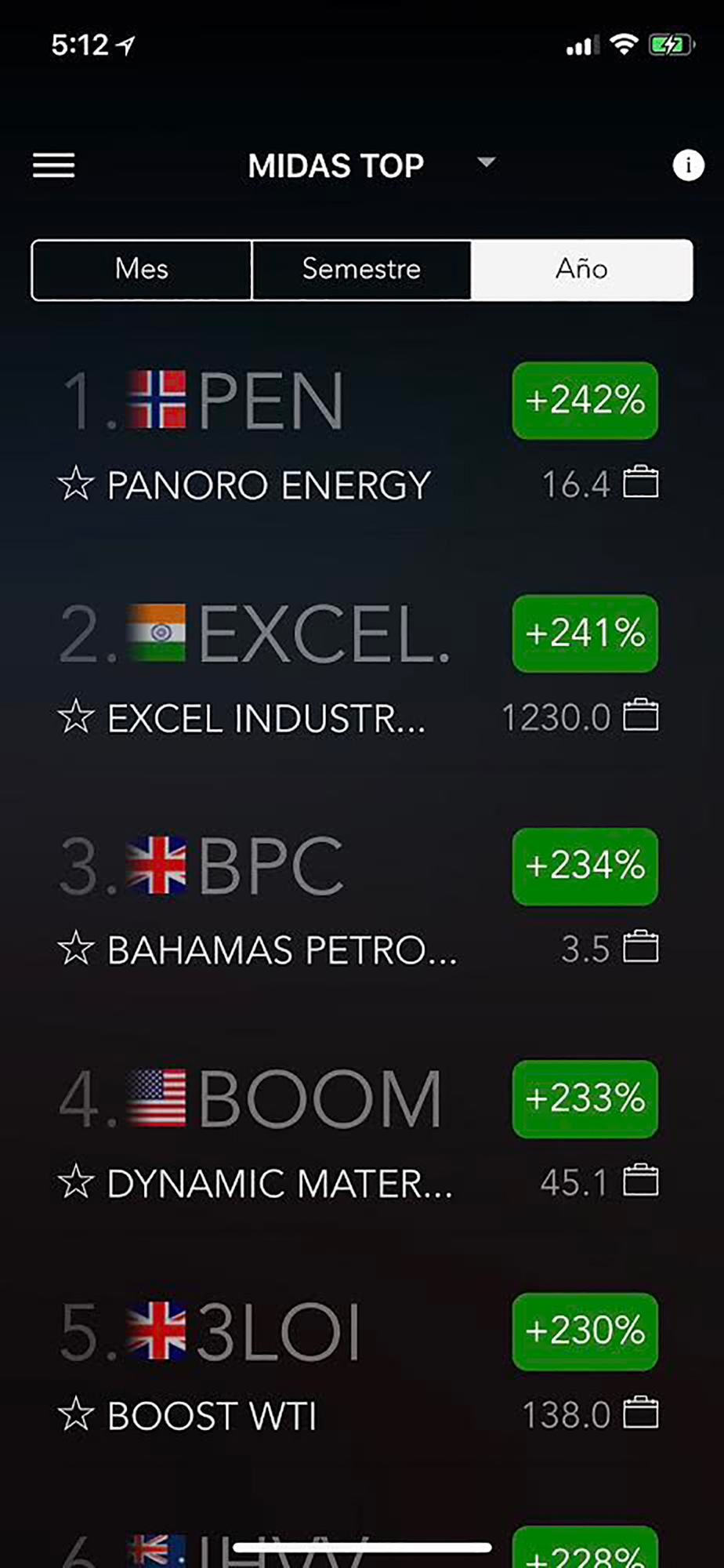Star Boost WTI as favorite
724x1568 pixels.
(76, 1414)
